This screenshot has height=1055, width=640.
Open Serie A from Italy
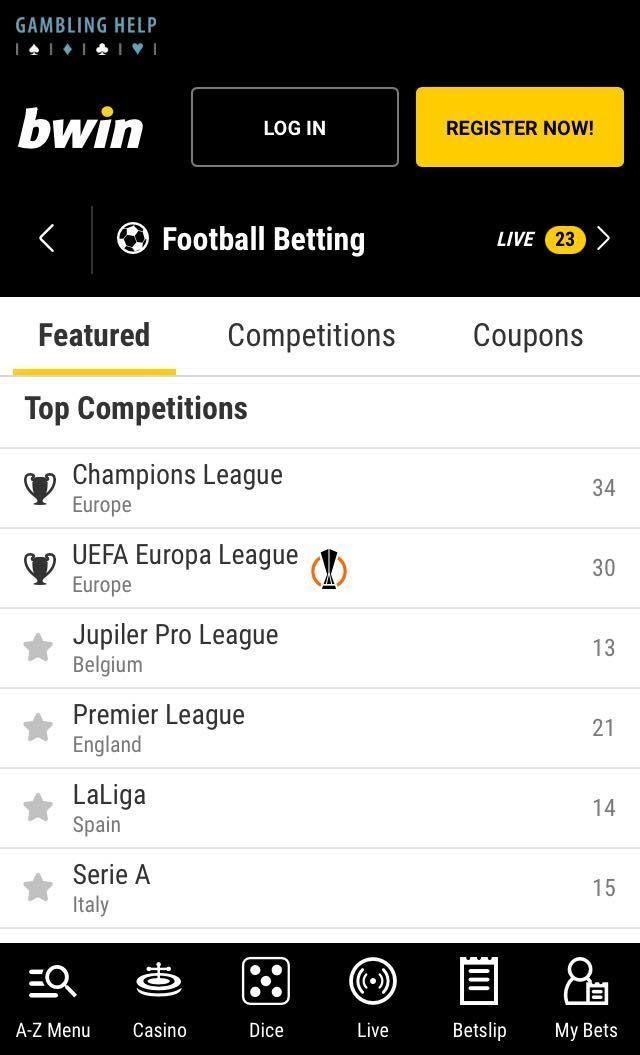coord(111,888)
